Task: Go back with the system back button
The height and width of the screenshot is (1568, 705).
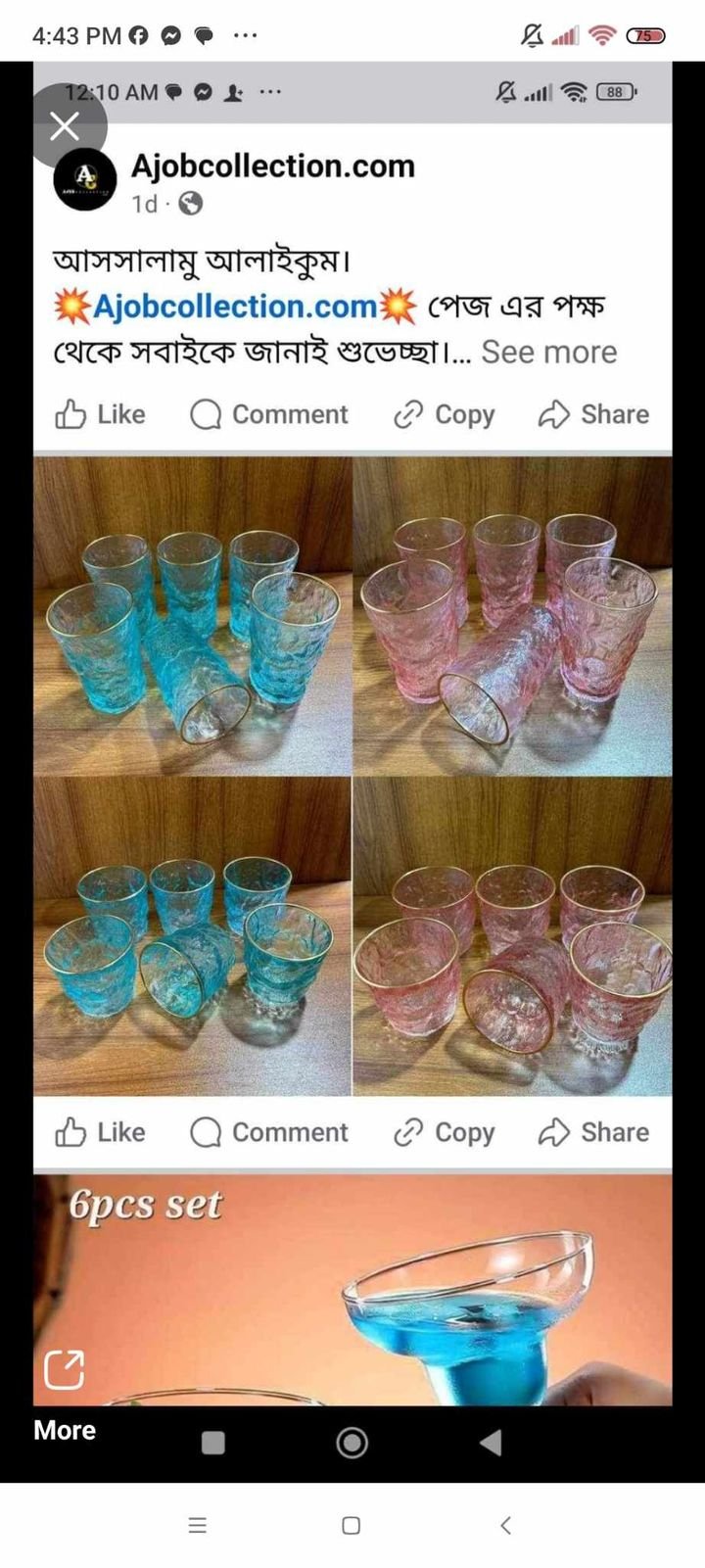Action: click(505, 1525)
